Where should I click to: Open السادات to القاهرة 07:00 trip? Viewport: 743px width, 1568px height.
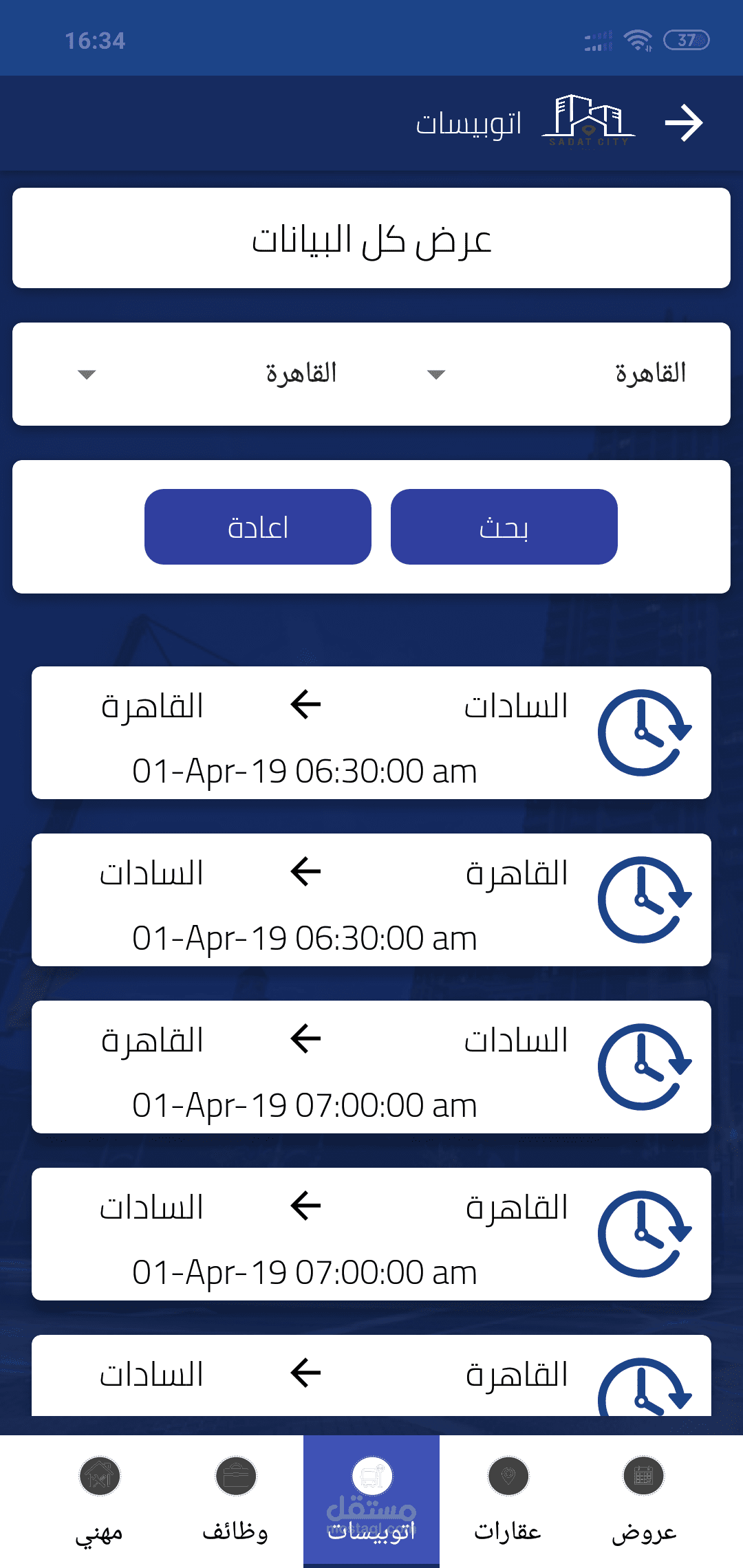tap(371, 1067)
